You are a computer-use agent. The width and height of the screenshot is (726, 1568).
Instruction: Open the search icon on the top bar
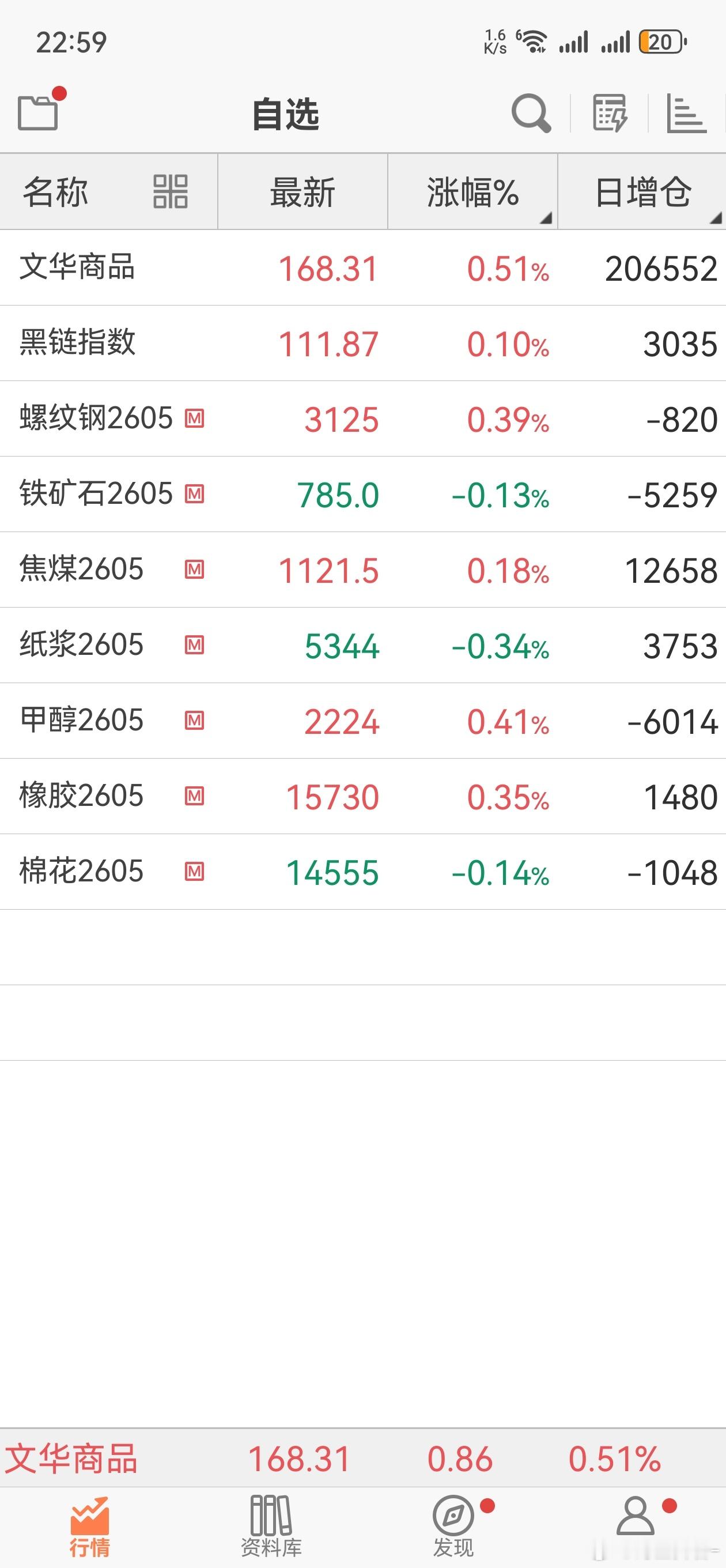click(530, 115)
